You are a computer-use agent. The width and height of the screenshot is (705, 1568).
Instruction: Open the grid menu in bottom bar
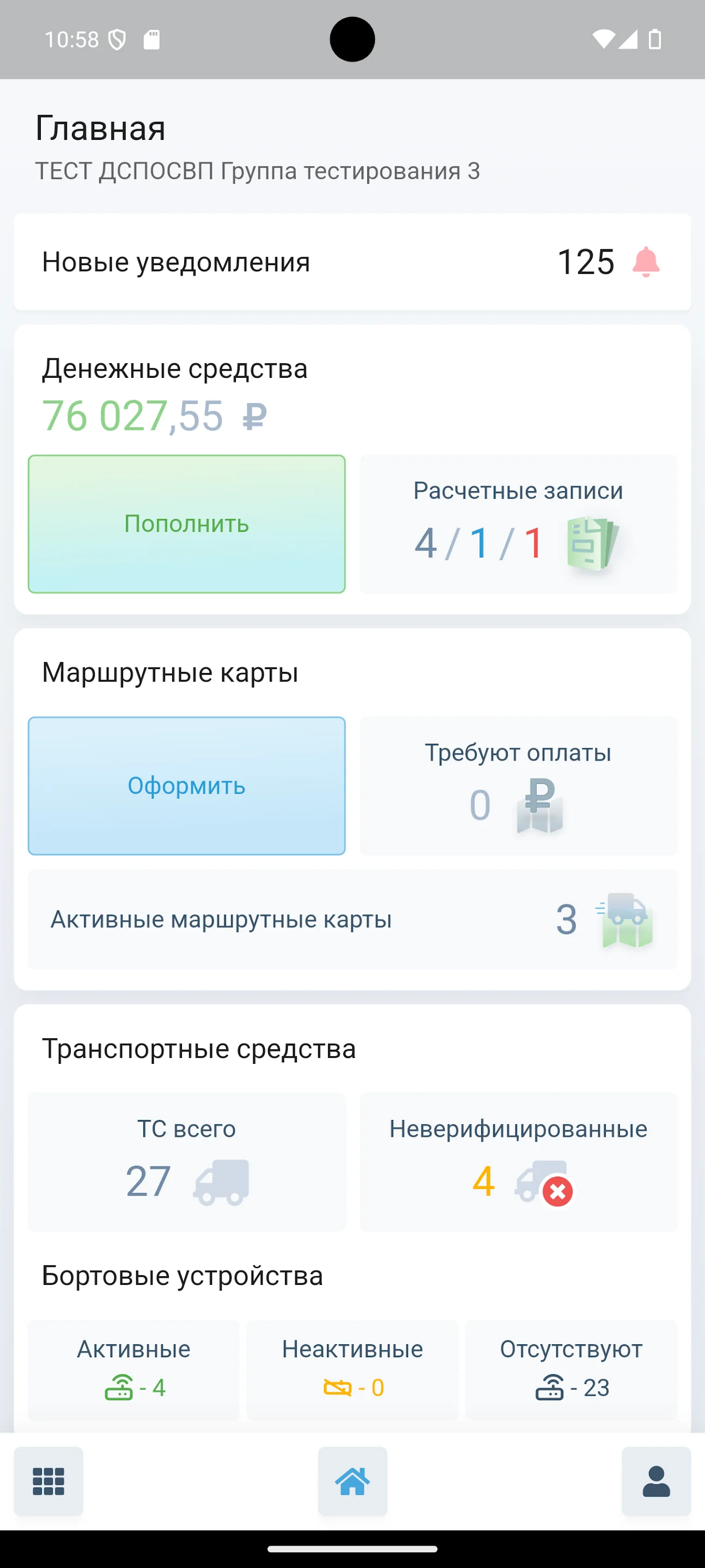click(x=48, y=1481)
